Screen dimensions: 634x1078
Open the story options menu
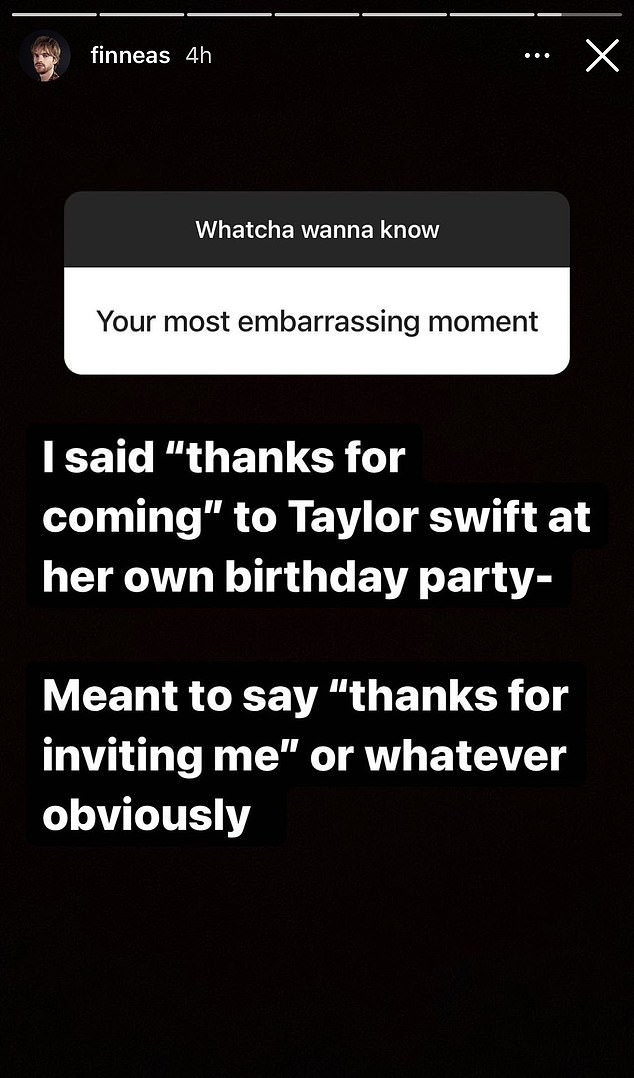click(x=537, y=56)
